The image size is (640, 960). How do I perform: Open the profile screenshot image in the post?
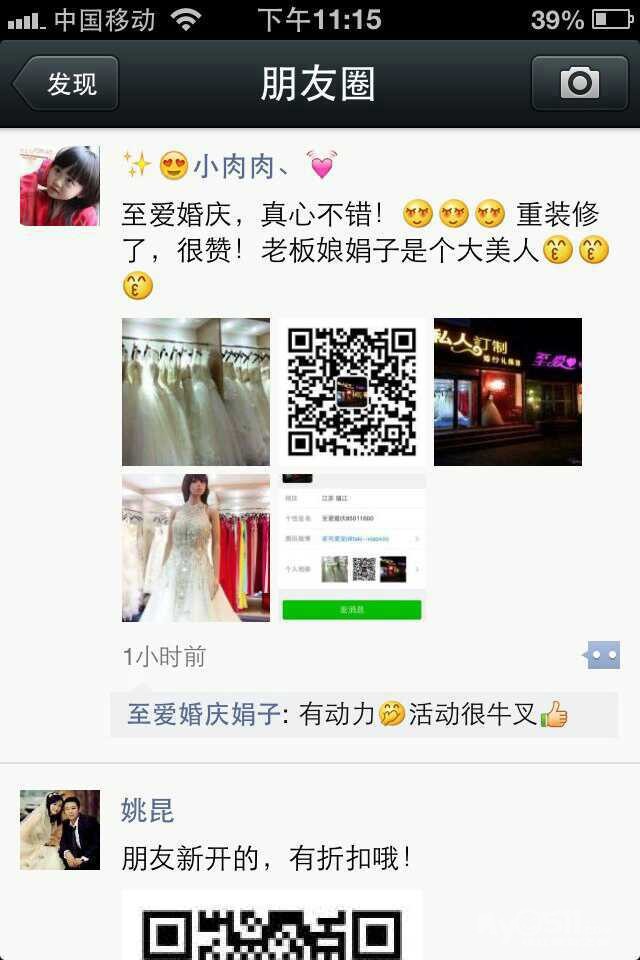(352, 548)
